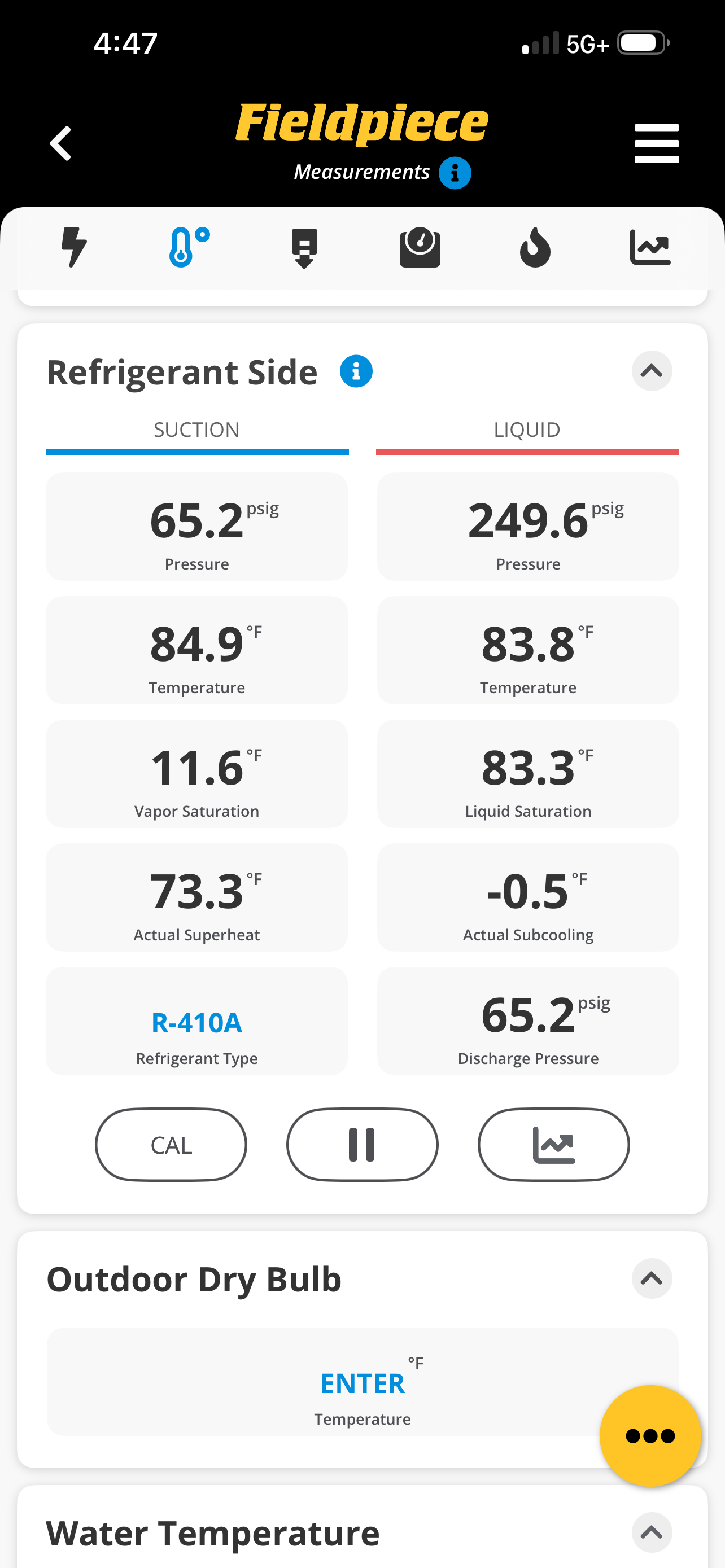
Task: Open the airflow filter tab
Action: point(304,248)
